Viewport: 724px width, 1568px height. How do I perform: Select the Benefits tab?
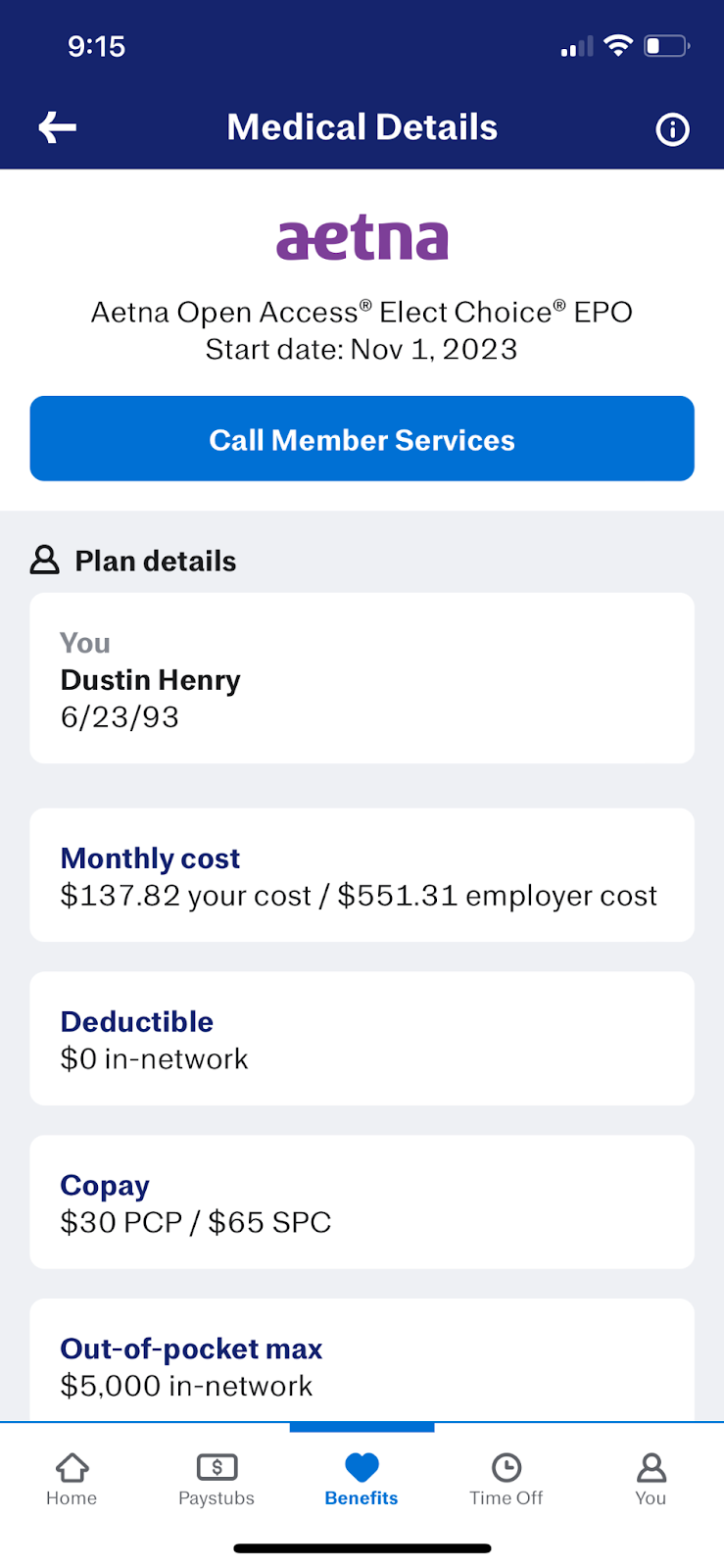pyautogui.click(x=362, y=1479)
